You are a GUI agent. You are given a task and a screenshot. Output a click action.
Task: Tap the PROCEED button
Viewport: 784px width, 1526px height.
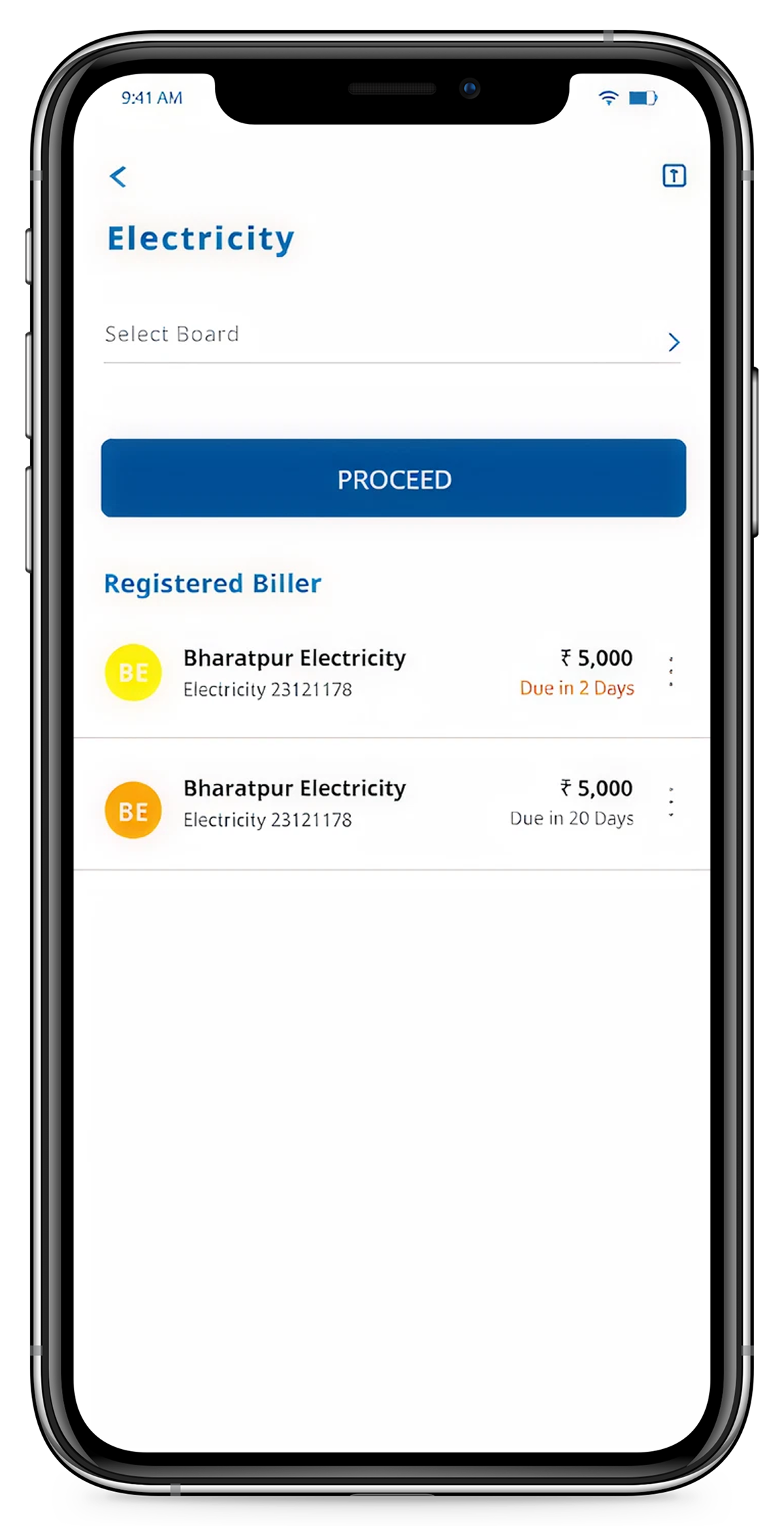[393, 479]
